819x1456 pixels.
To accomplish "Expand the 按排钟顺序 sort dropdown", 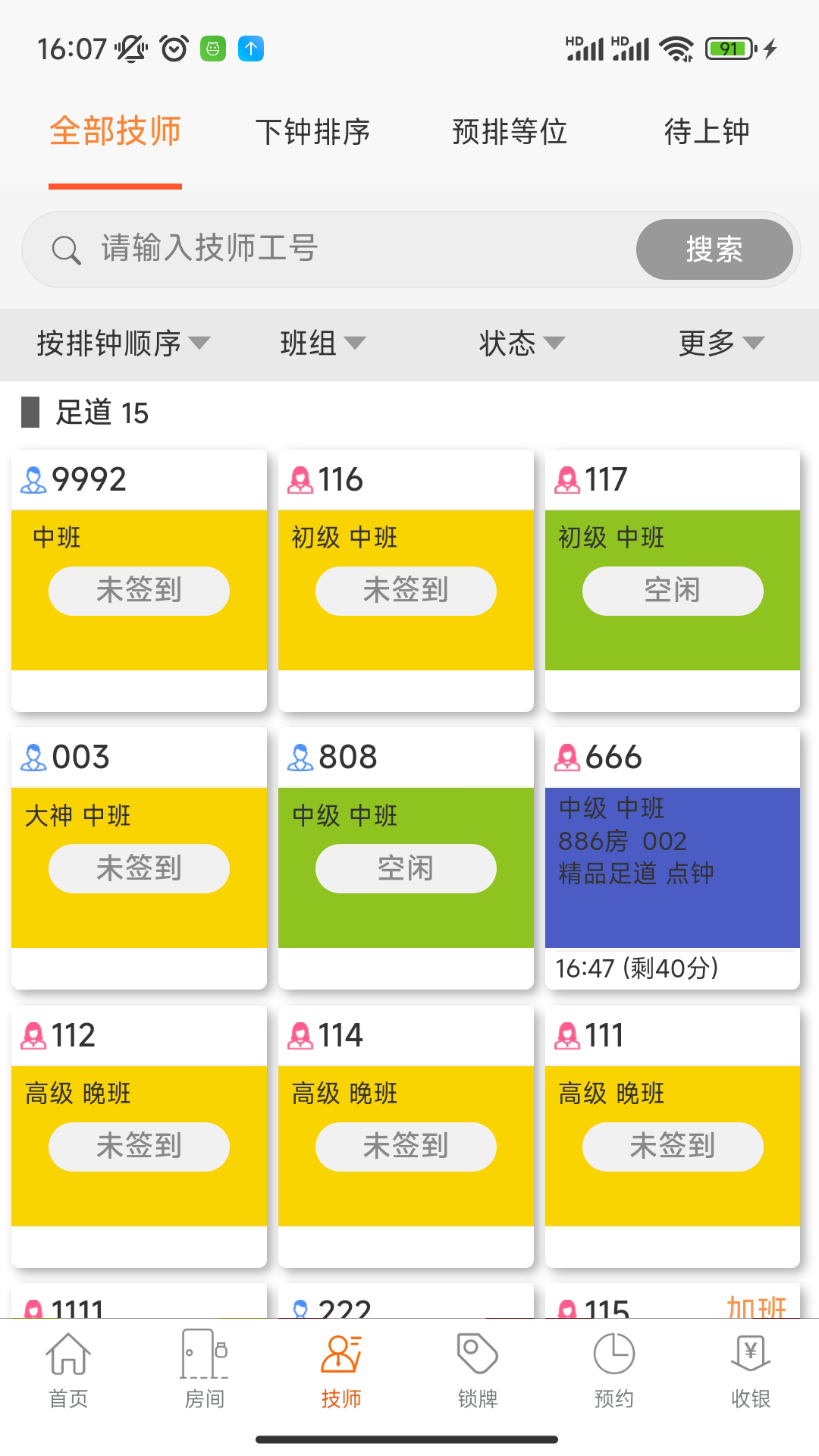I will coord(123,344).
